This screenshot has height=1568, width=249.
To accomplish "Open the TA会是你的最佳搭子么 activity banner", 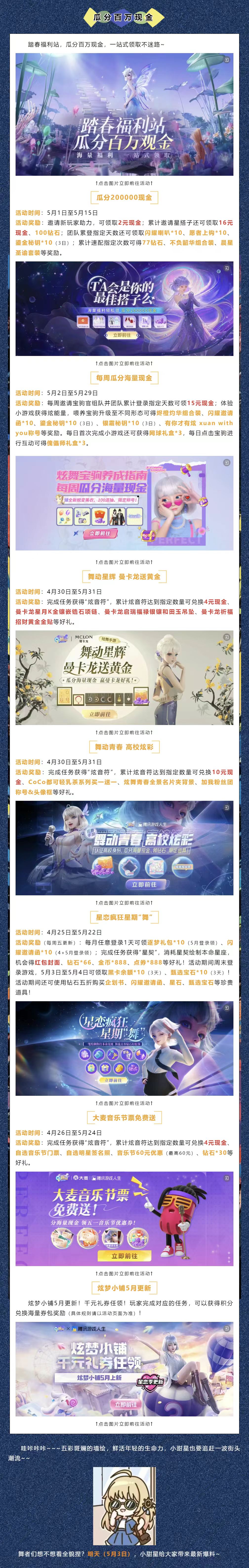I will tap(124, 309).
